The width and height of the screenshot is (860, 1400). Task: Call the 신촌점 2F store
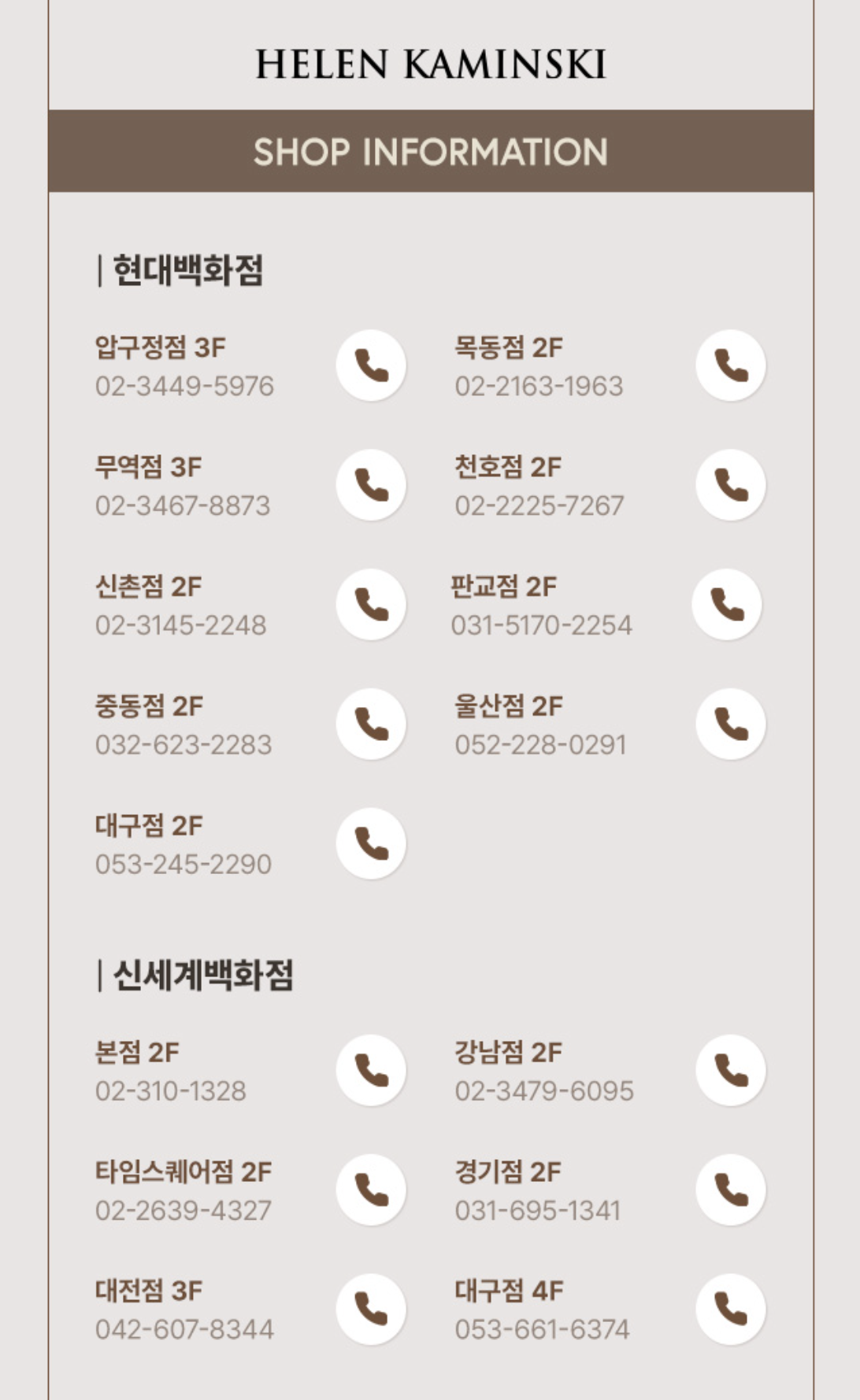(371, 605)
